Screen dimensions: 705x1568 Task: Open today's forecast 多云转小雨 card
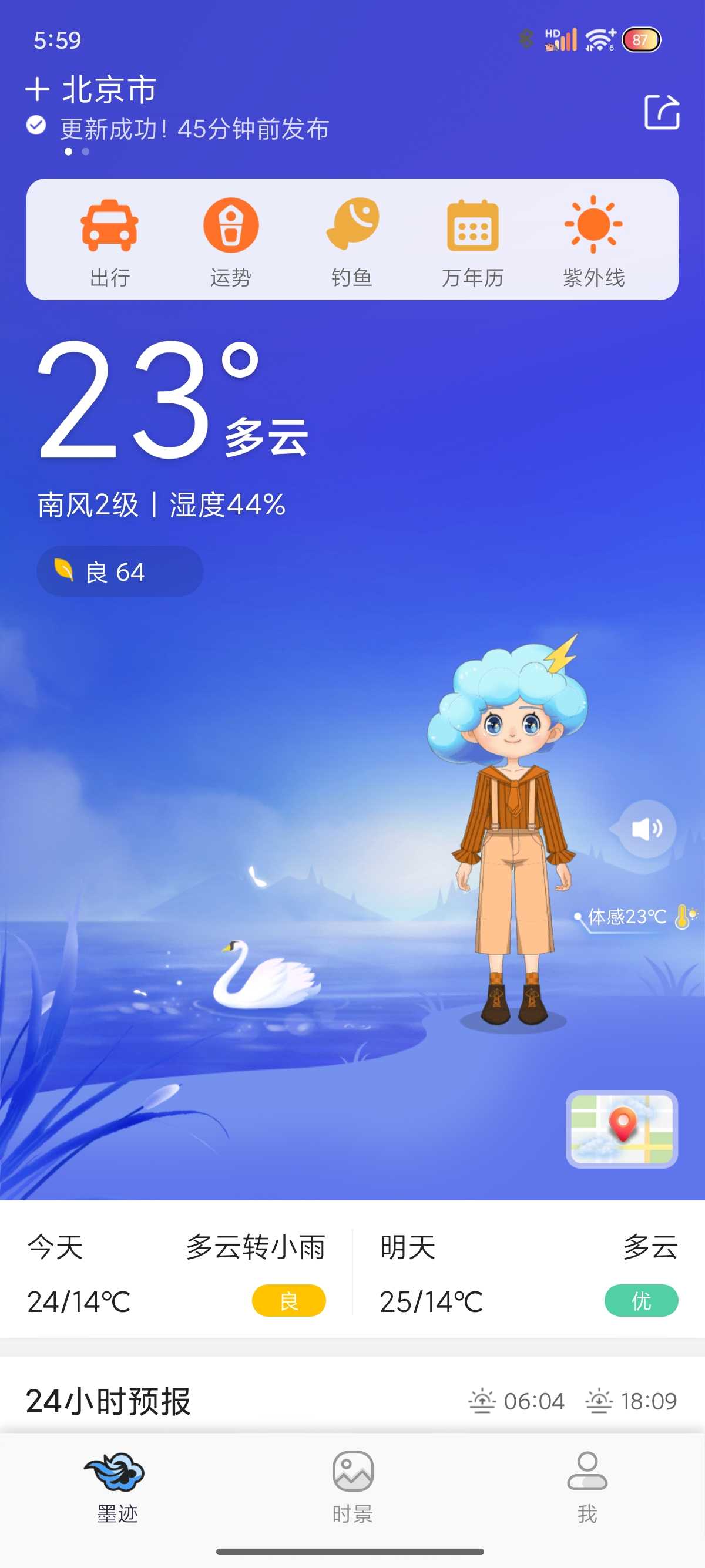click(x=177, y=1273)
